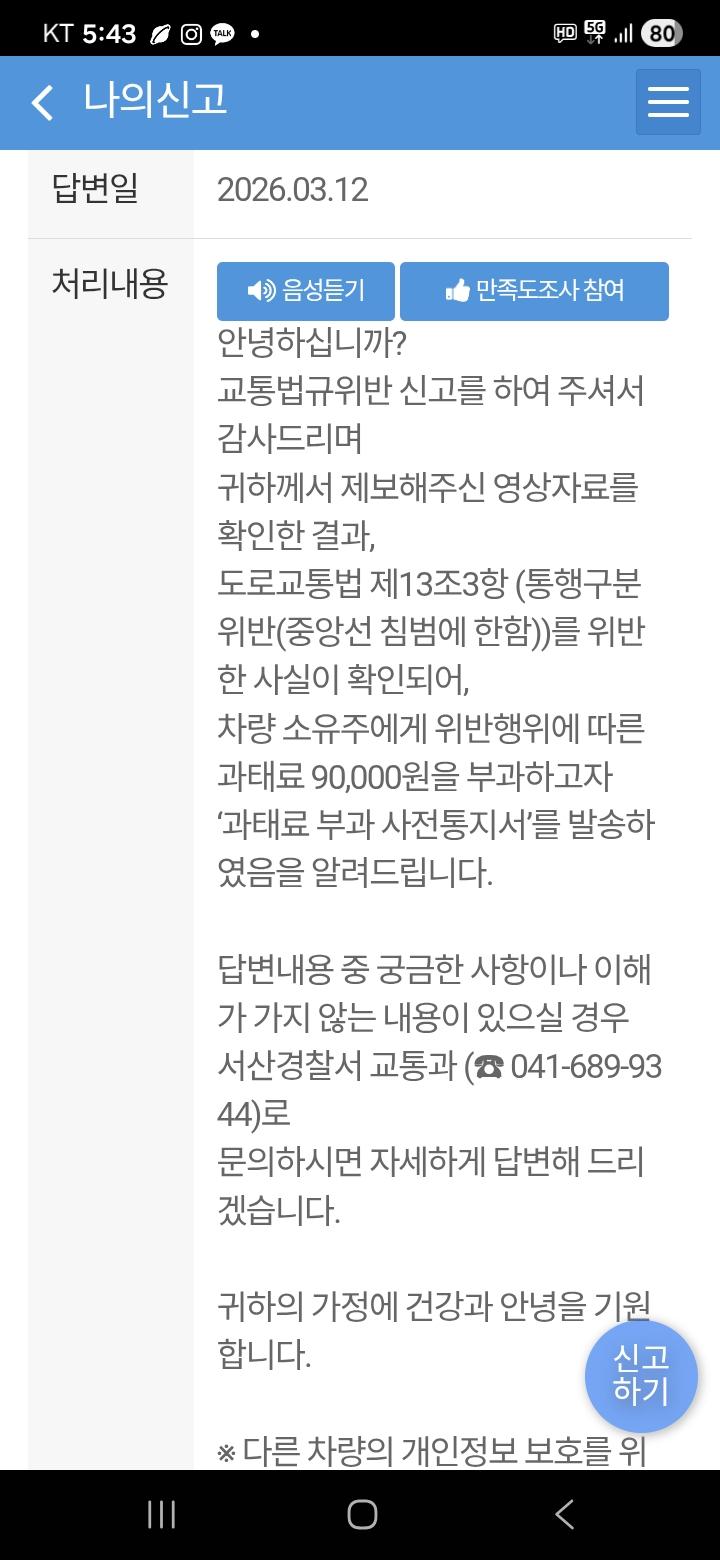Open 만족도조사 참여 survey
720x1560 pixels.
click(534, 291)
